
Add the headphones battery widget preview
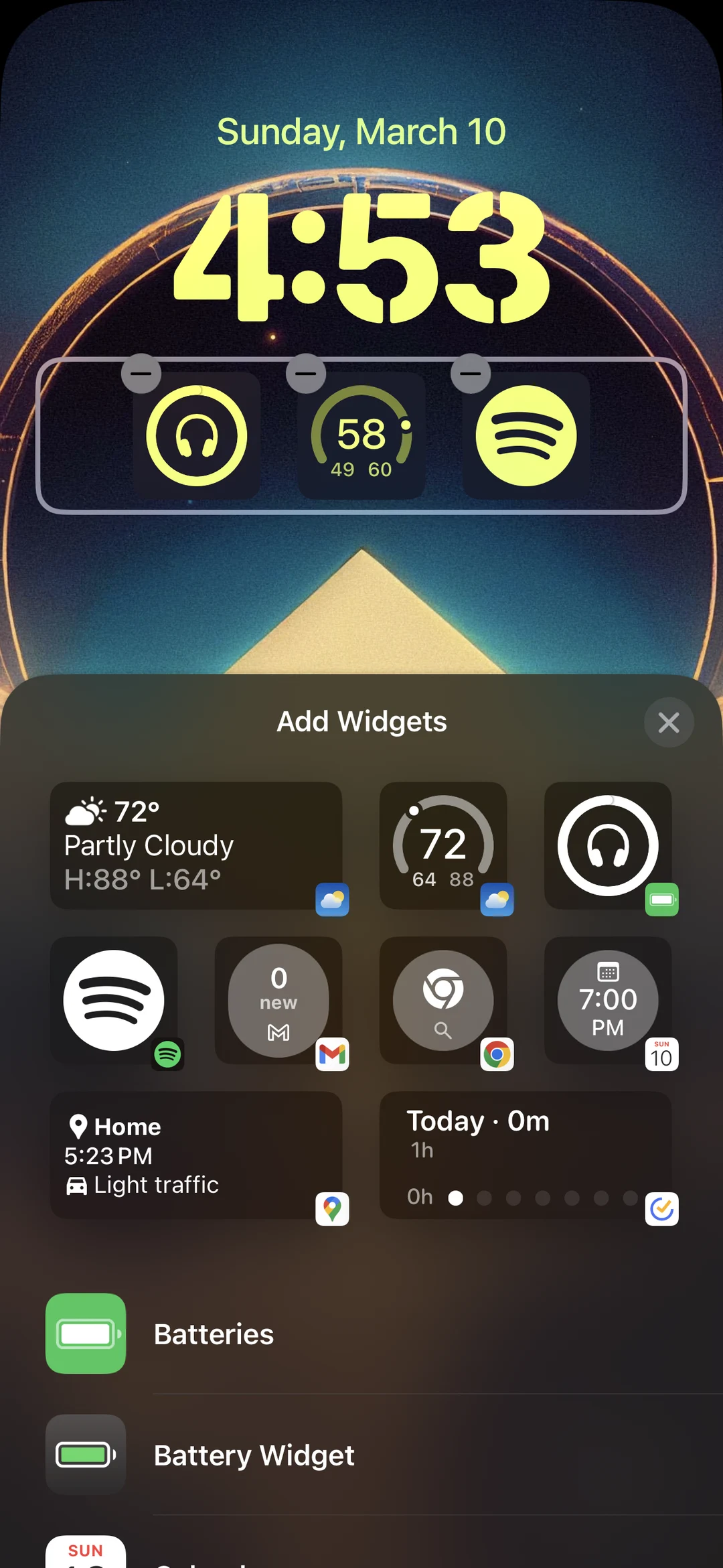point(607,846)
